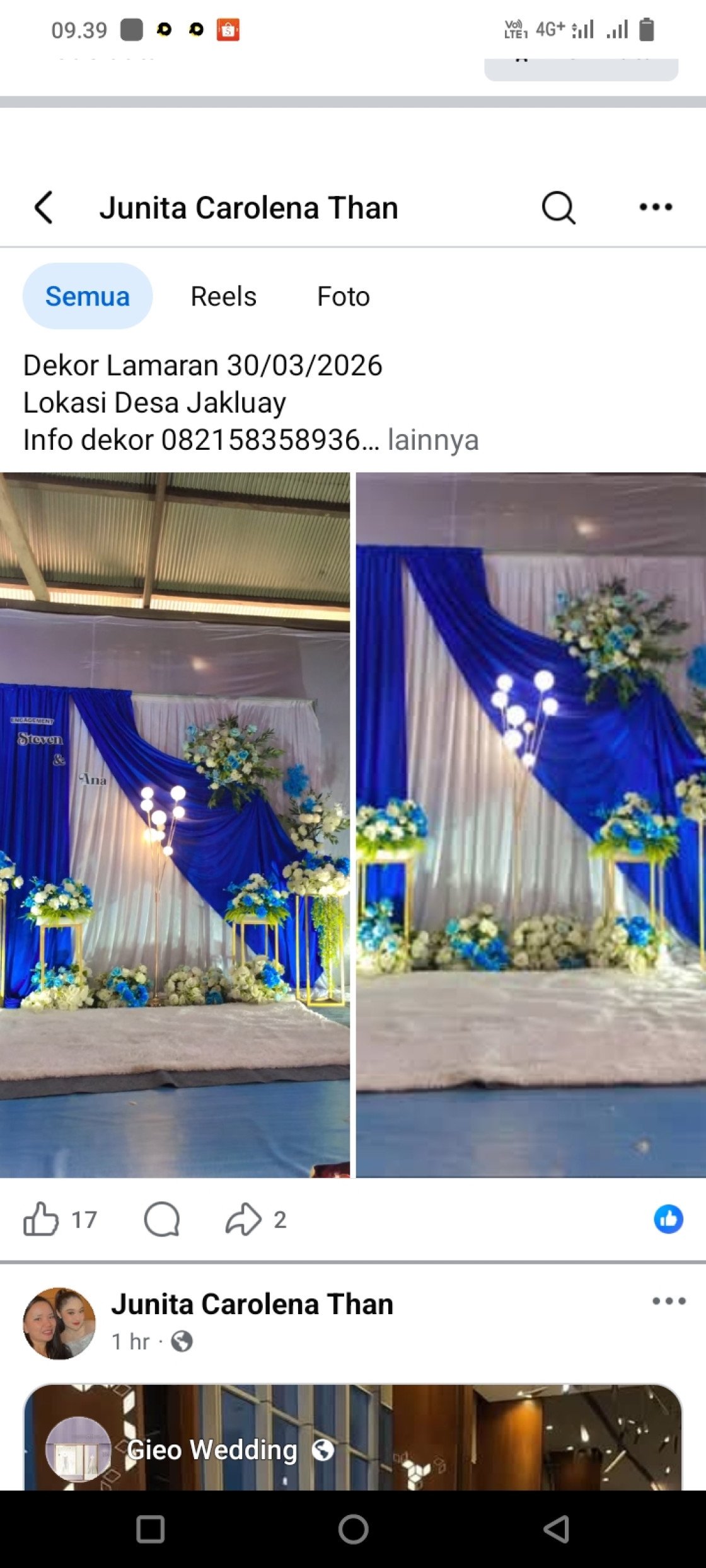Expand the post text via lainnya
The image size is (706, 1568).
tap(433, 440)
